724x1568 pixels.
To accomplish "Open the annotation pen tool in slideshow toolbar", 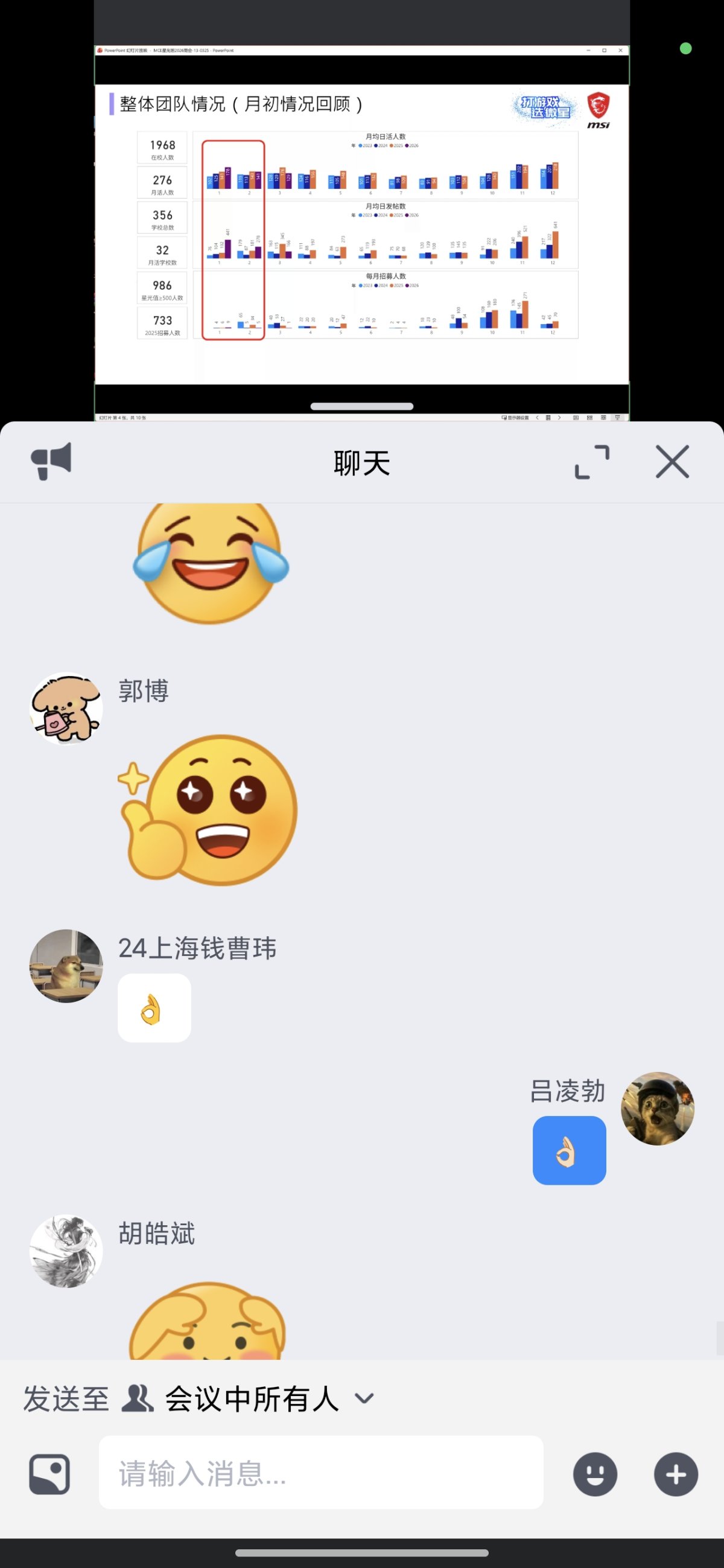I will pos(550,418).
